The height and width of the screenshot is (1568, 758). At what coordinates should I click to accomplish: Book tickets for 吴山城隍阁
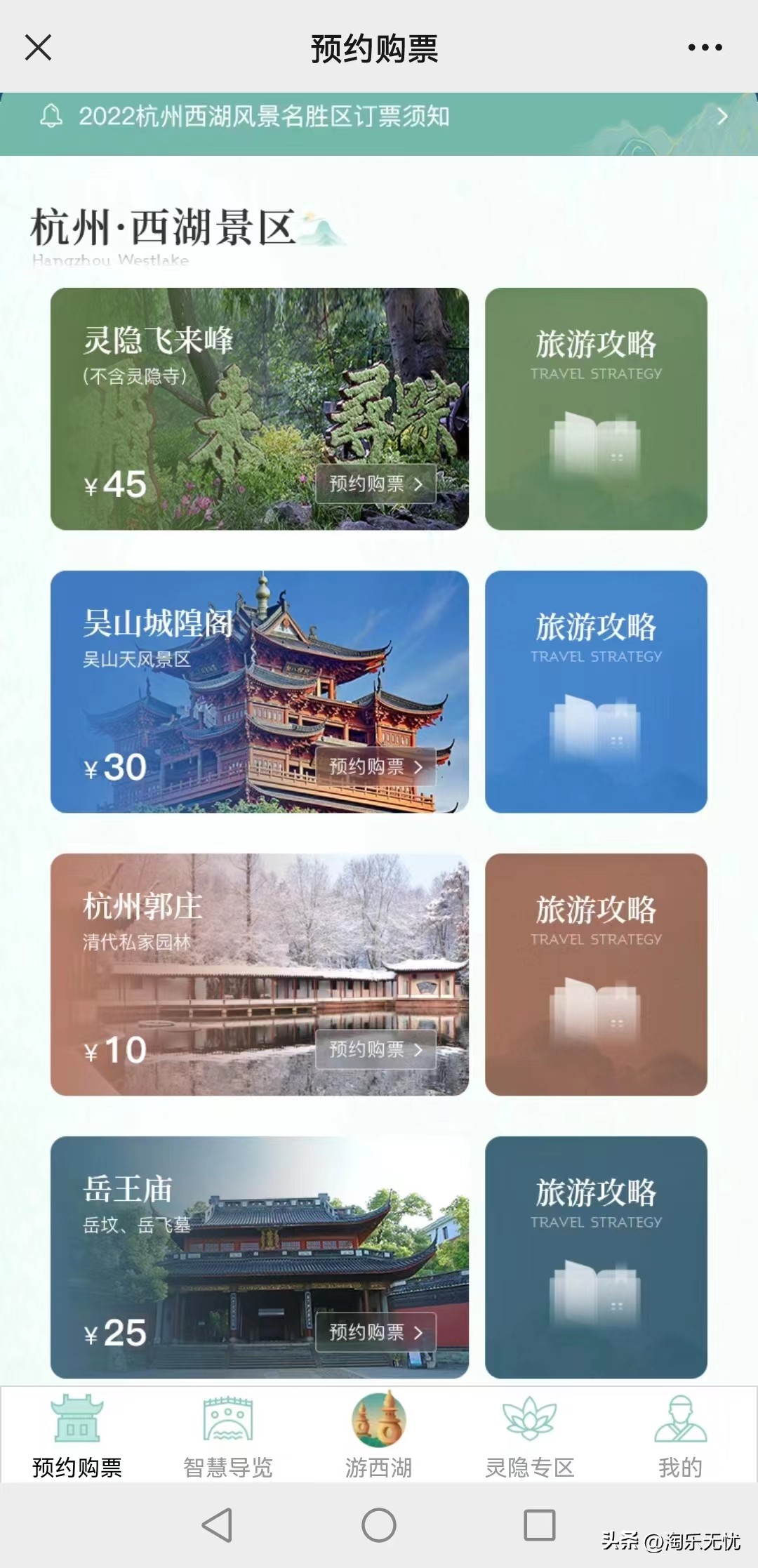[375, 766]
